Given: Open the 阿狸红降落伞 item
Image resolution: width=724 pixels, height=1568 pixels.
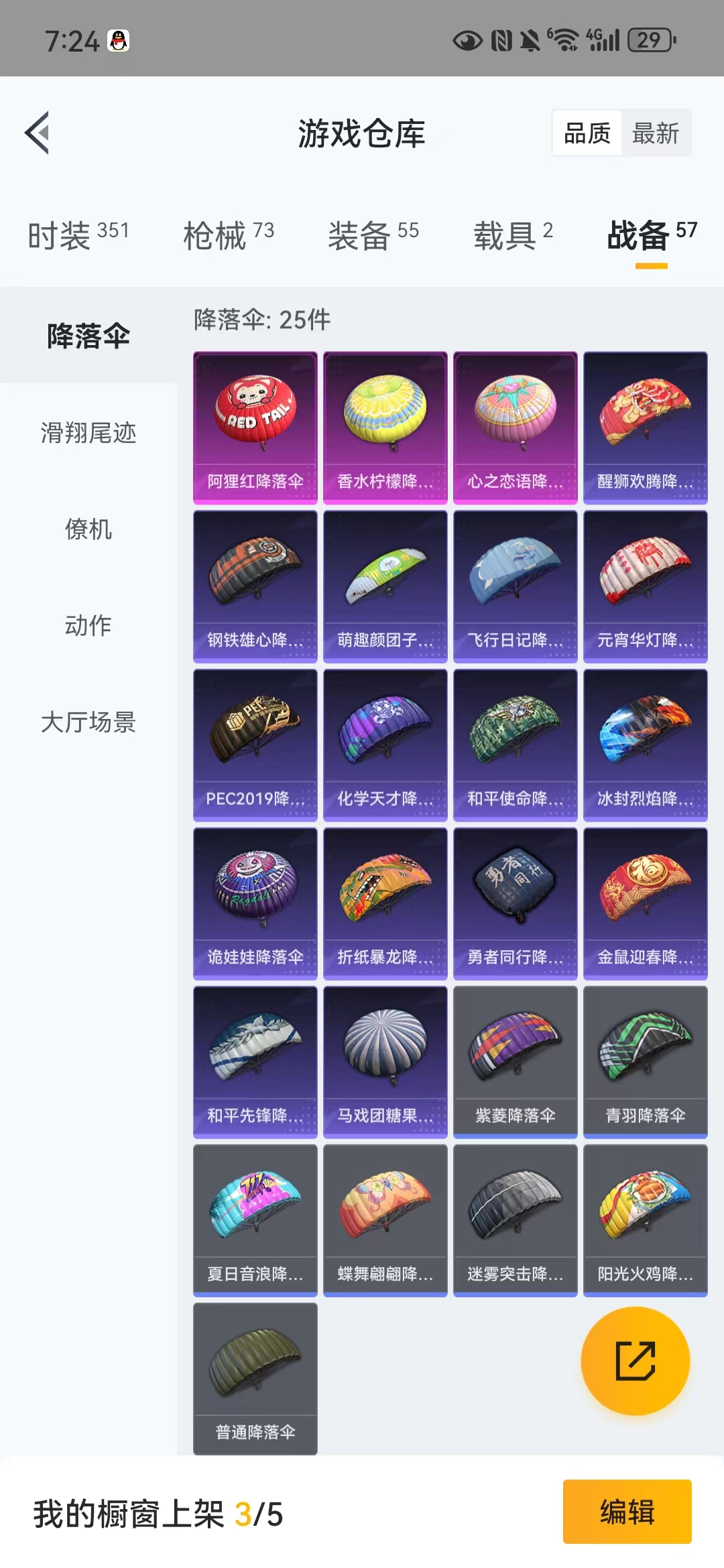Looking at the screenshot, I should [x=255, y=428].
